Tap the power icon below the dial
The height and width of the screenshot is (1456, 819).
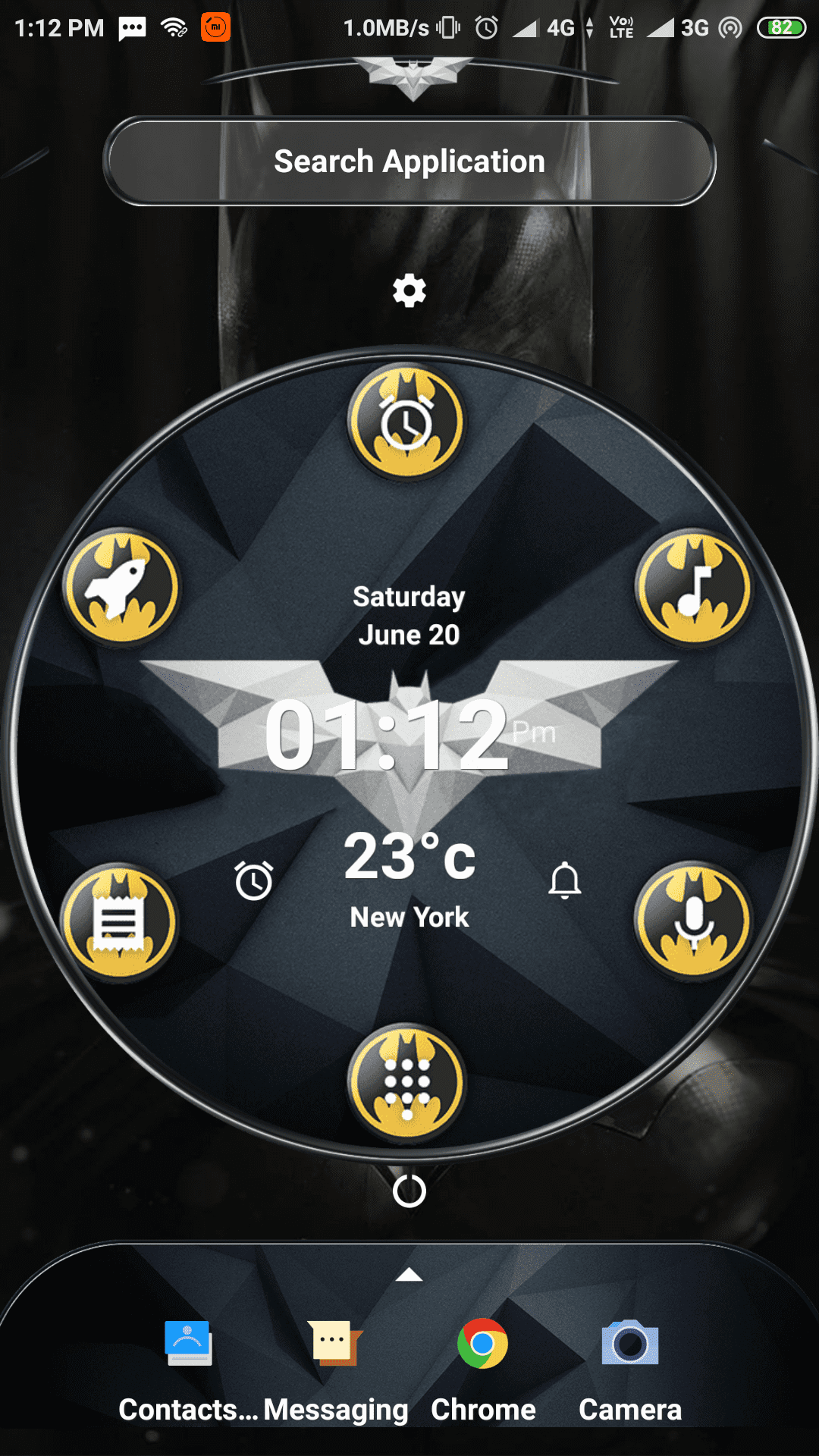(x=409, y=1191)
